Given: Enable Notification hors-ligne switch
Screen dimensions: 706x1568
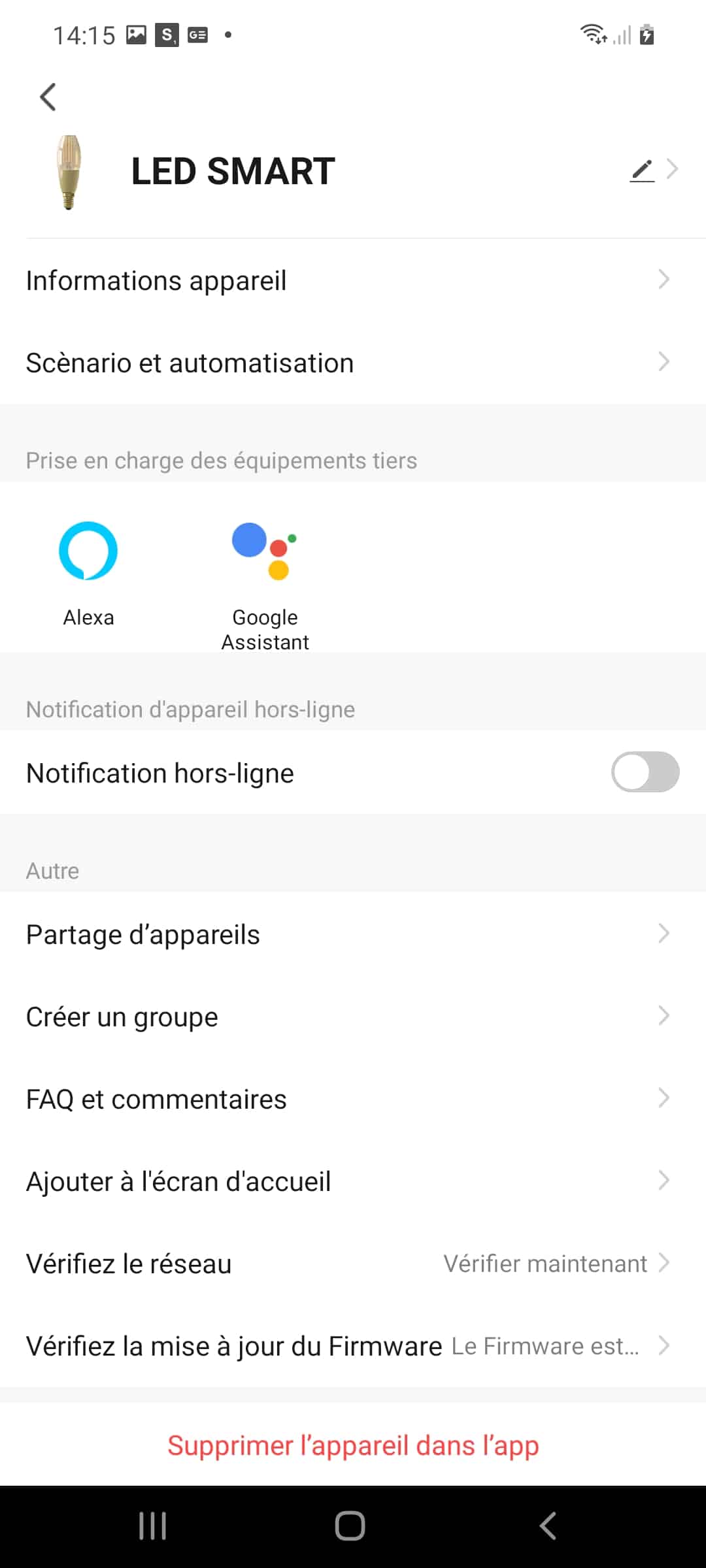Looking at the screenshot, I should click(x=645, y=772).
